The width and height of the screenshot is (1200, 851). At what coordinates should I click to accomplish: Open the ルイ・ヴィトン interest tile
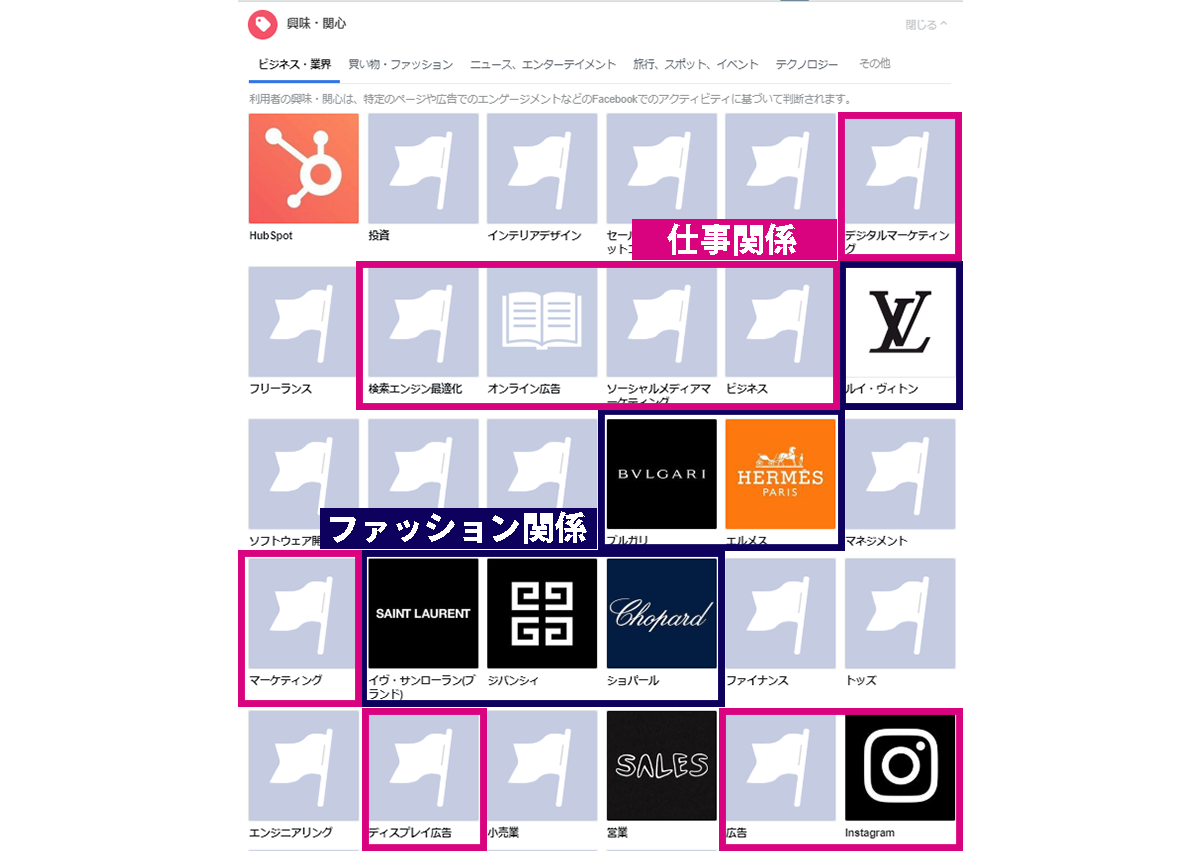tap(900, 321)
